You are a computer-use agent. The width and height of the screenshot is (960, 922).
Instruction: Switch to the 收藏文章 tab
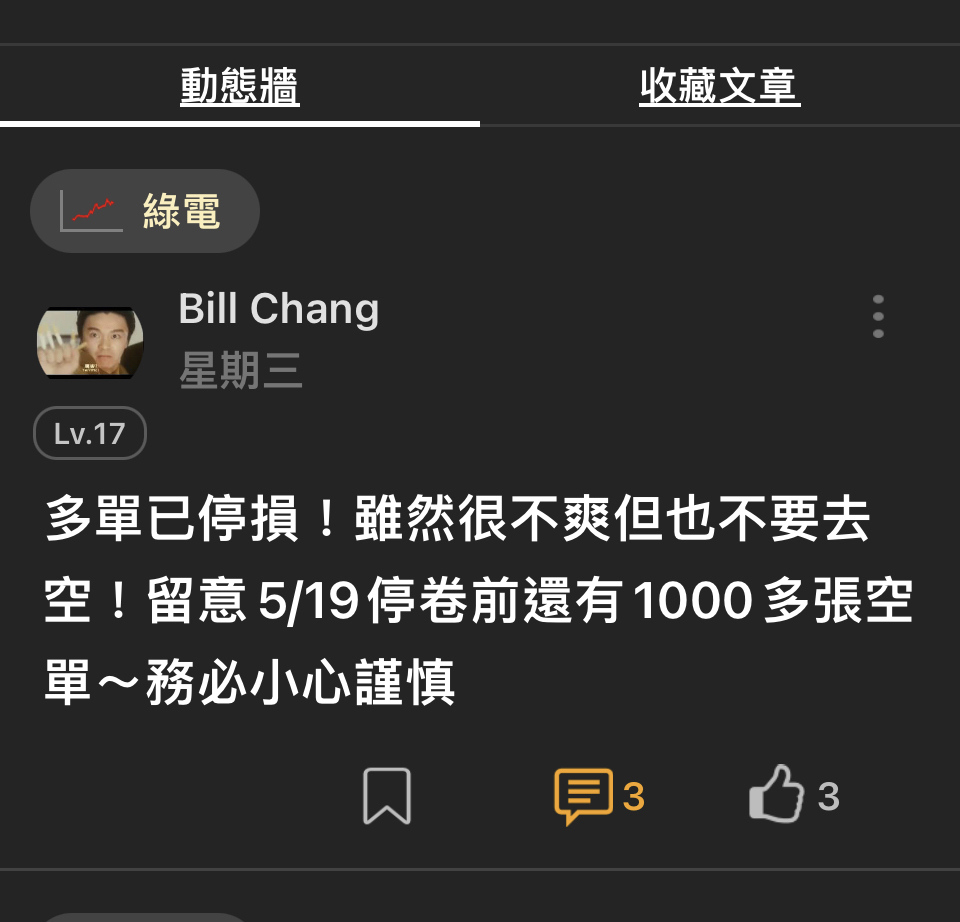[720, 88]
